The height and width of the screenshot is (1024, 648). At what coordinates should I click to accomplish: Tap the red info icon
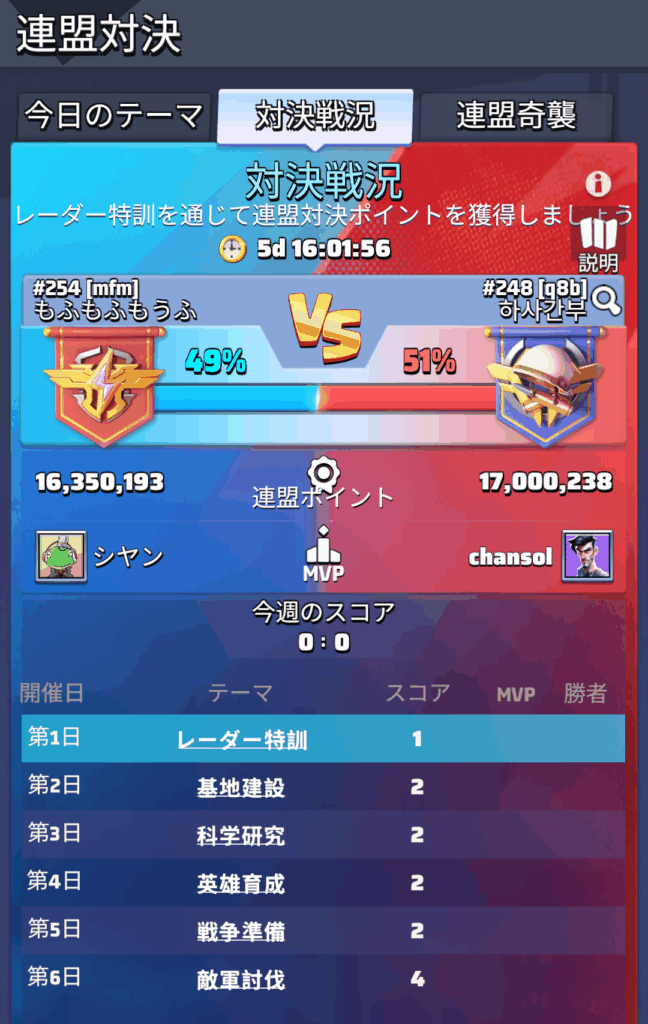(x=598, y=183)
